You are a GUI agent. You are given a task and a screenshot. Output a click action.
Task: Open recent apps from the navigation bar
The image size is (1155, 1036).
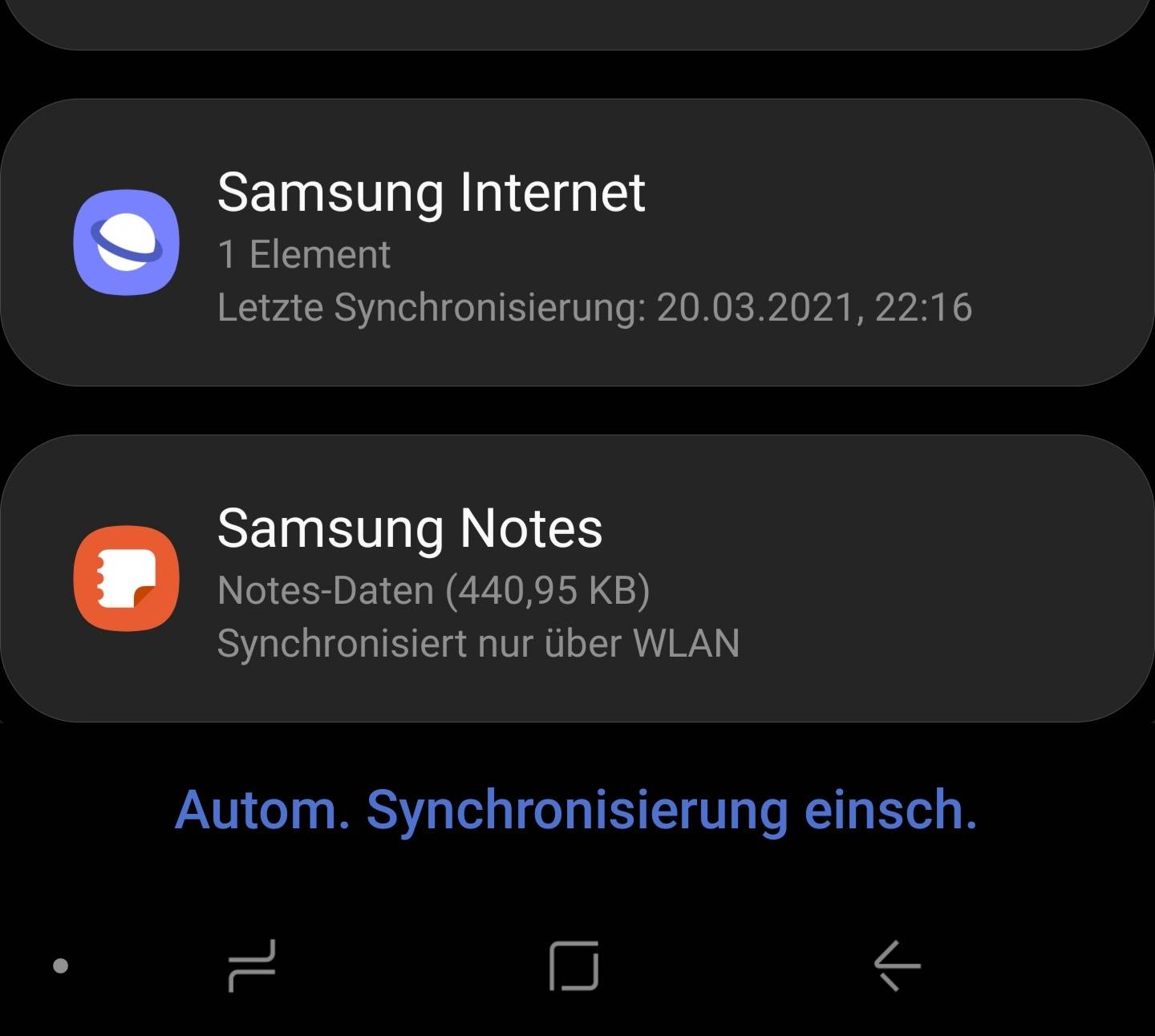coord(252,965)
